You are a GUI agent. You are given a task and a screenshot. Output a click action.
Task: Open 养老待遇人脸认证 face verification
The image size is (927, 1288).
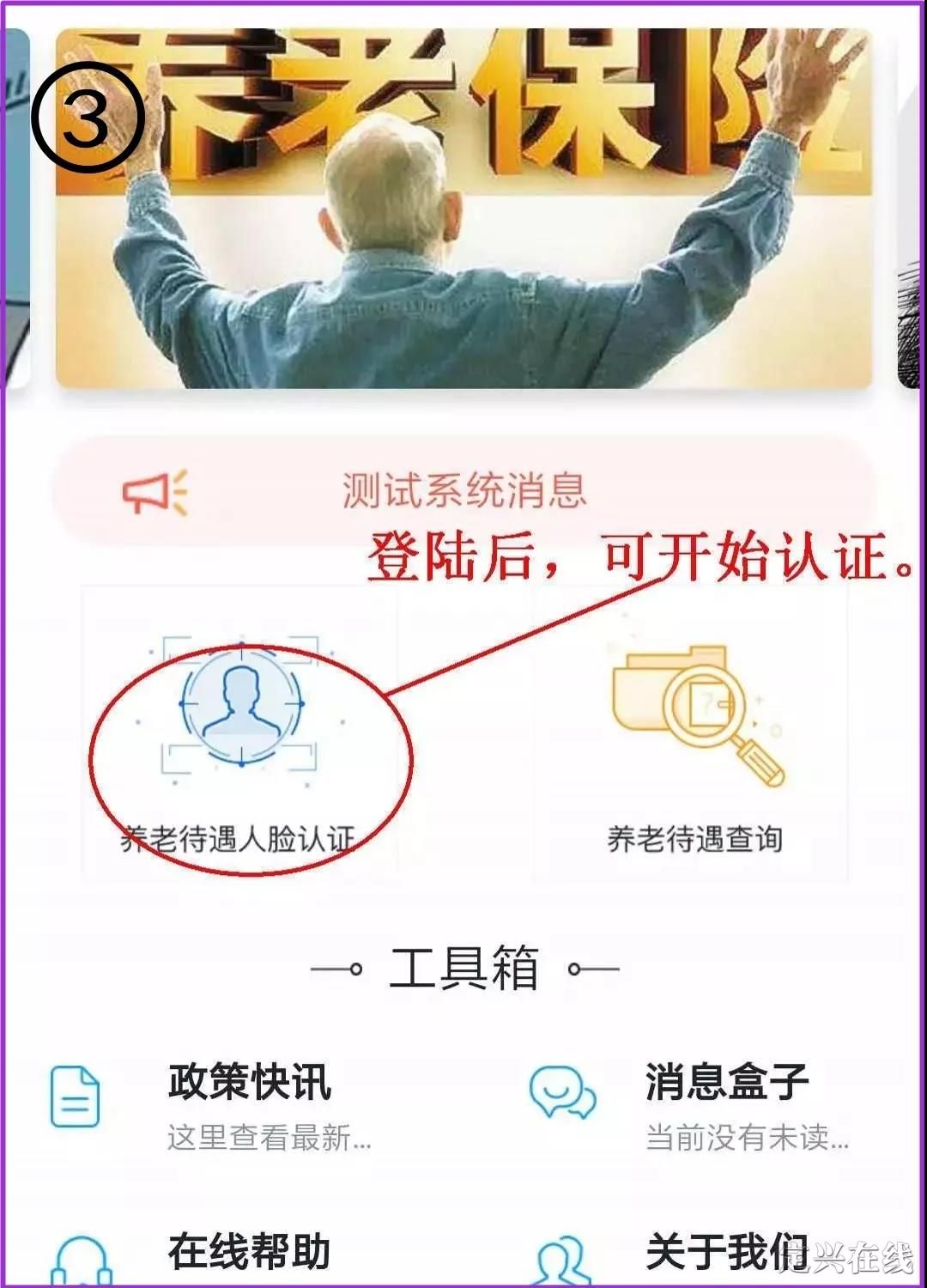[240, 738]
